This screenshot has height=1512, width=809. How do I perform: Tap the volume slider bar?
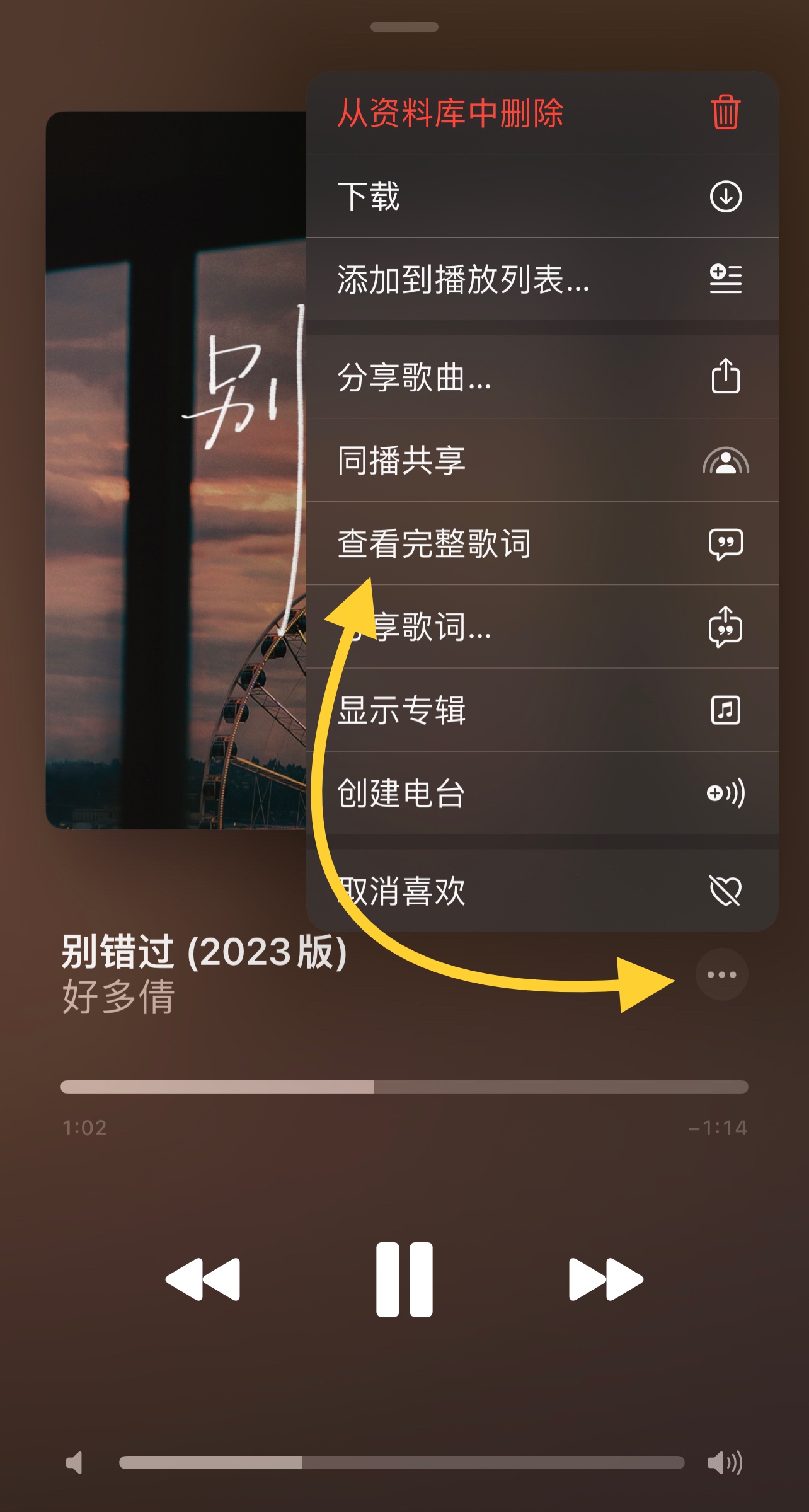401,1462
